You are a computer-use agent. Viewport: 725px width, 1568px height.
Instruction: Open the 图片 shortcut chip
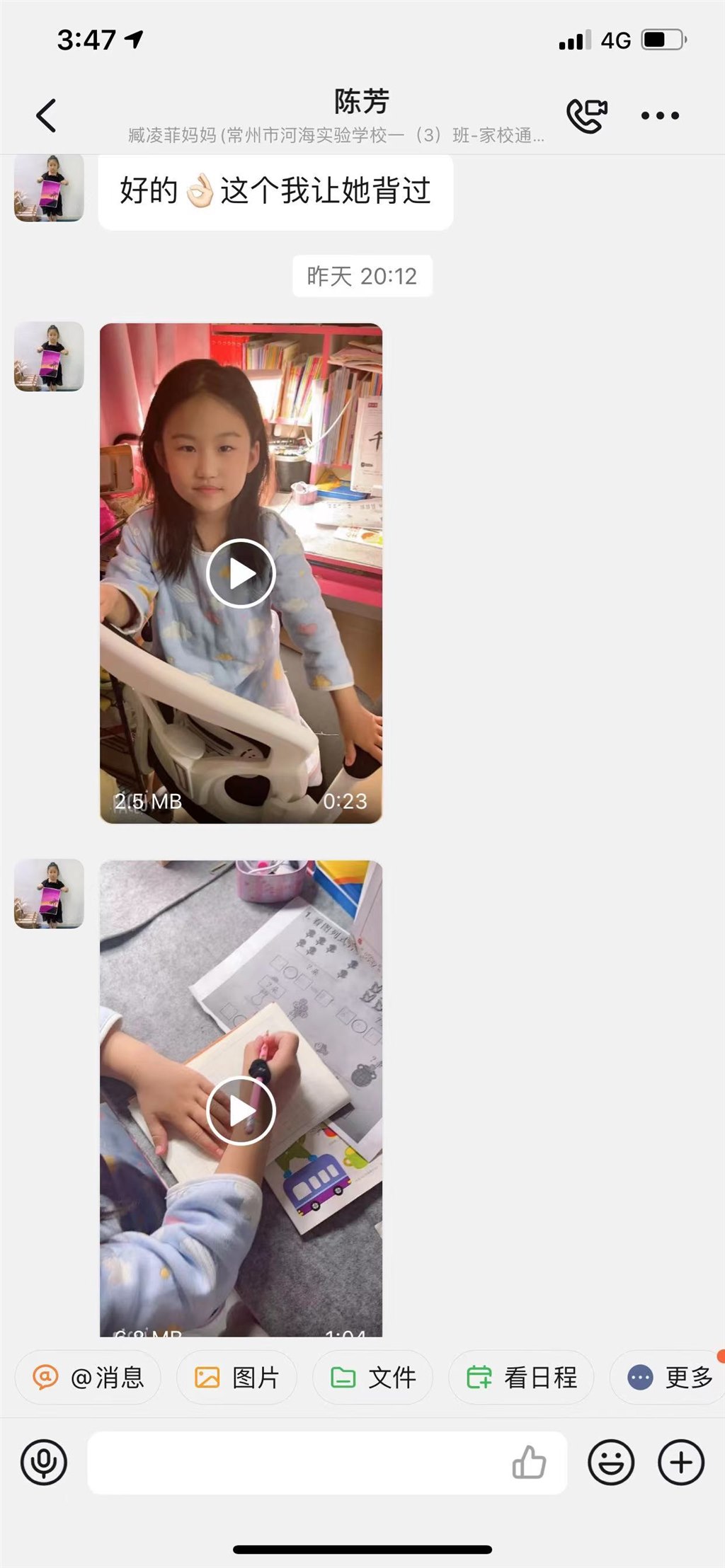tap(236, 1377)
